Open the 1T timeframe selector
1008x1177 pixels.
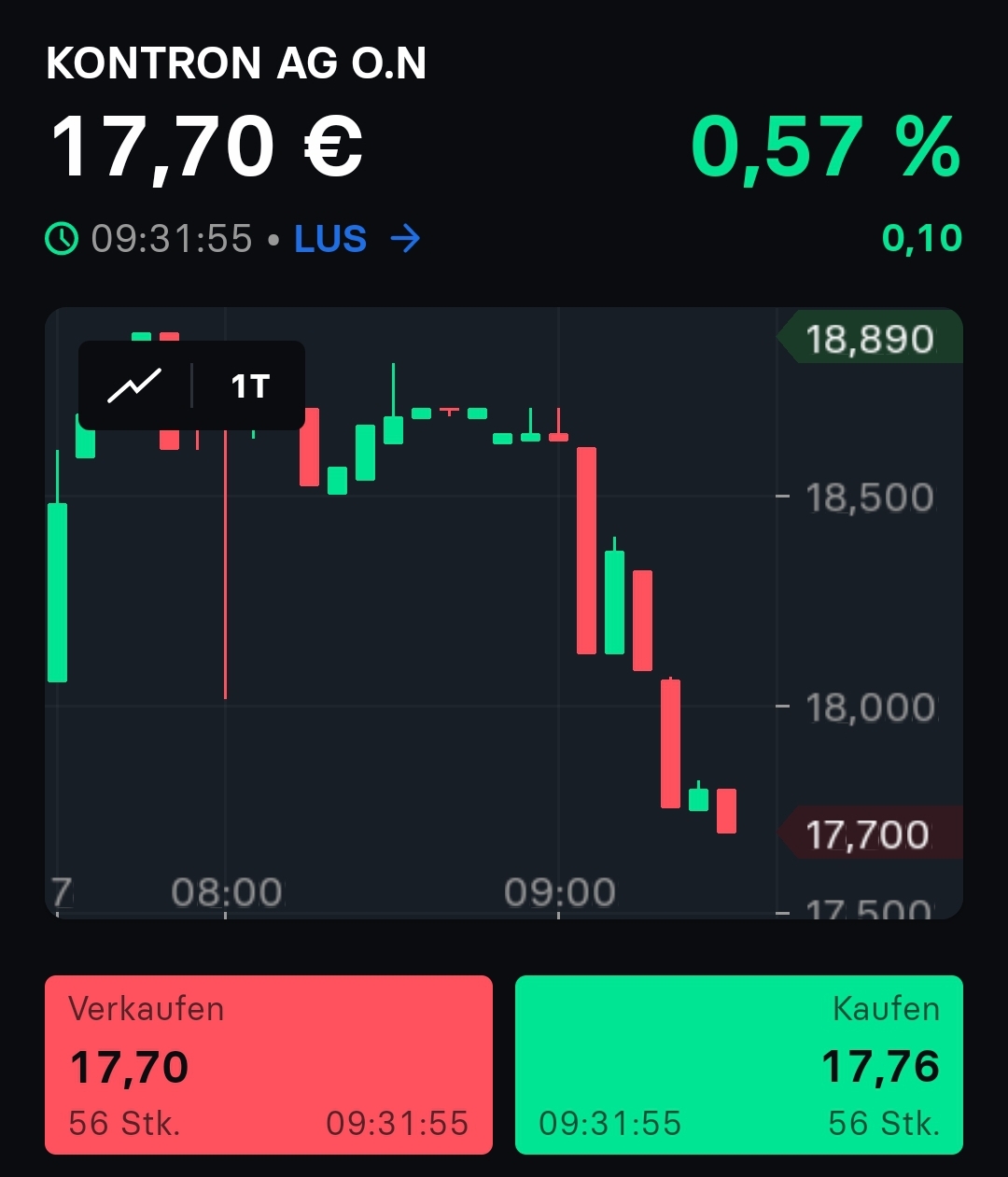tap(251, 384)
